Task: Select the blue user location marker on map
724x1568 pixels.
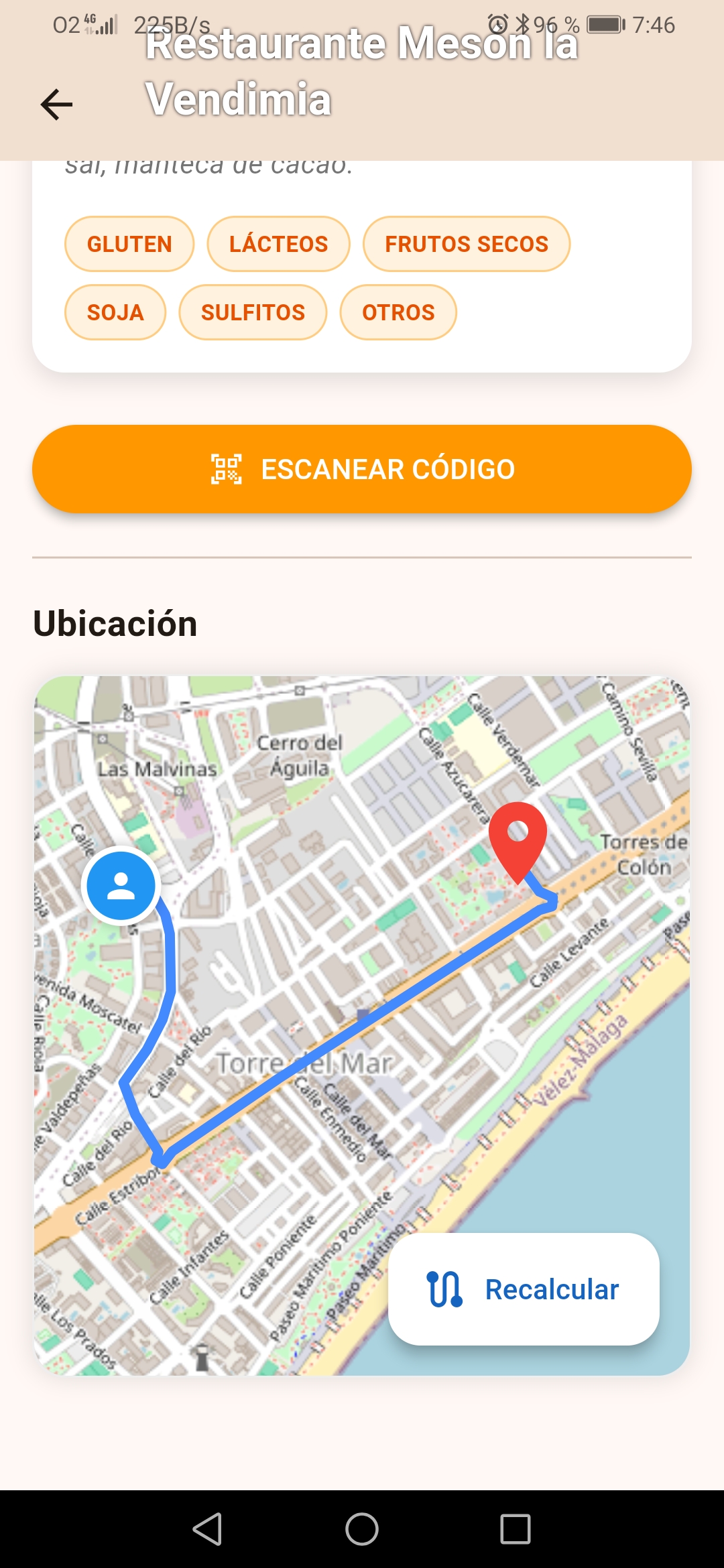Action: [121, 886]
